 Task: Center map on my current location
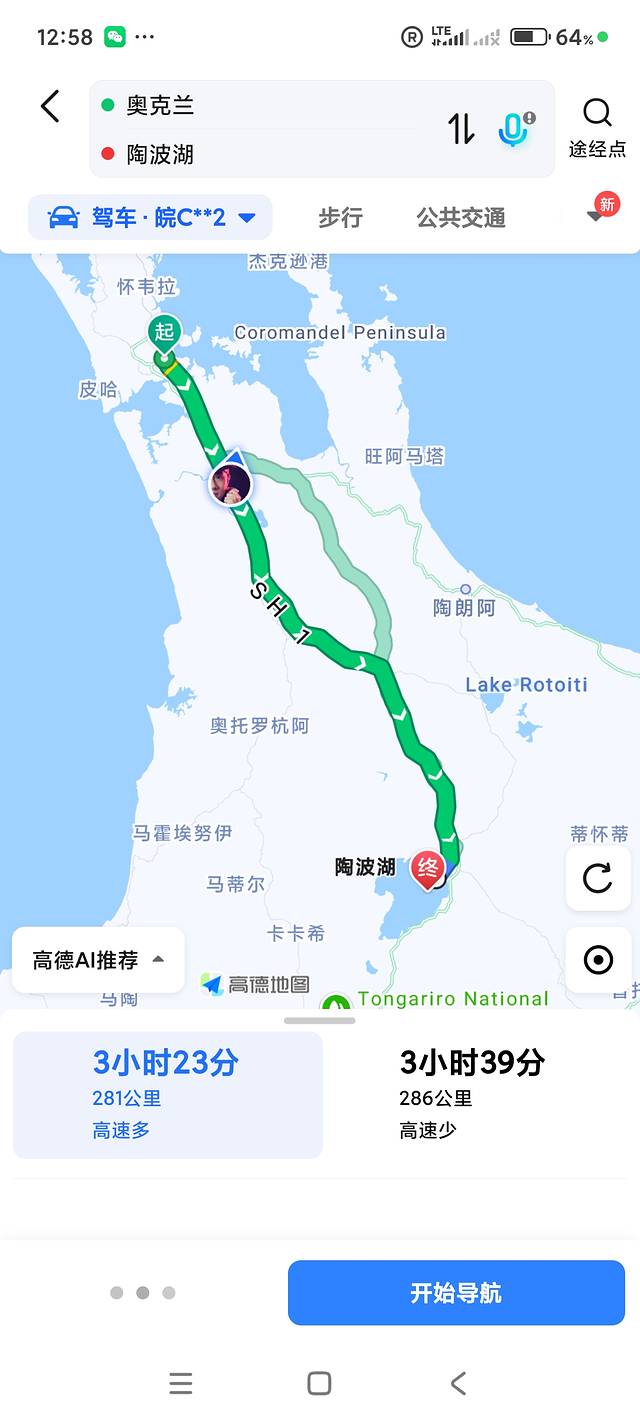tap(598, 960)
